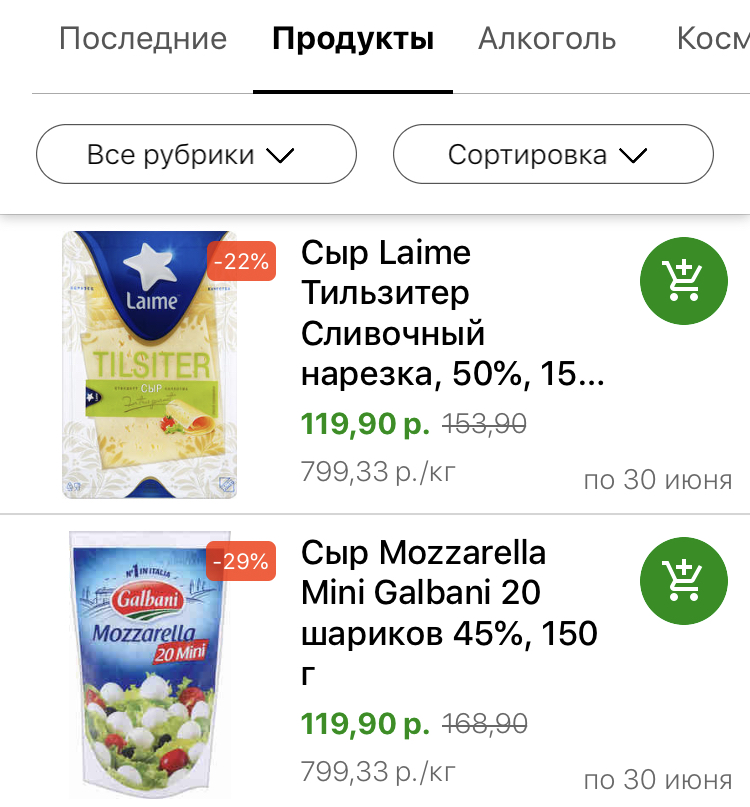The width and height of the screenshot is (750, 807).
Task: Open the Сыр Laime Тильзитер product
Action: [452, 314]
